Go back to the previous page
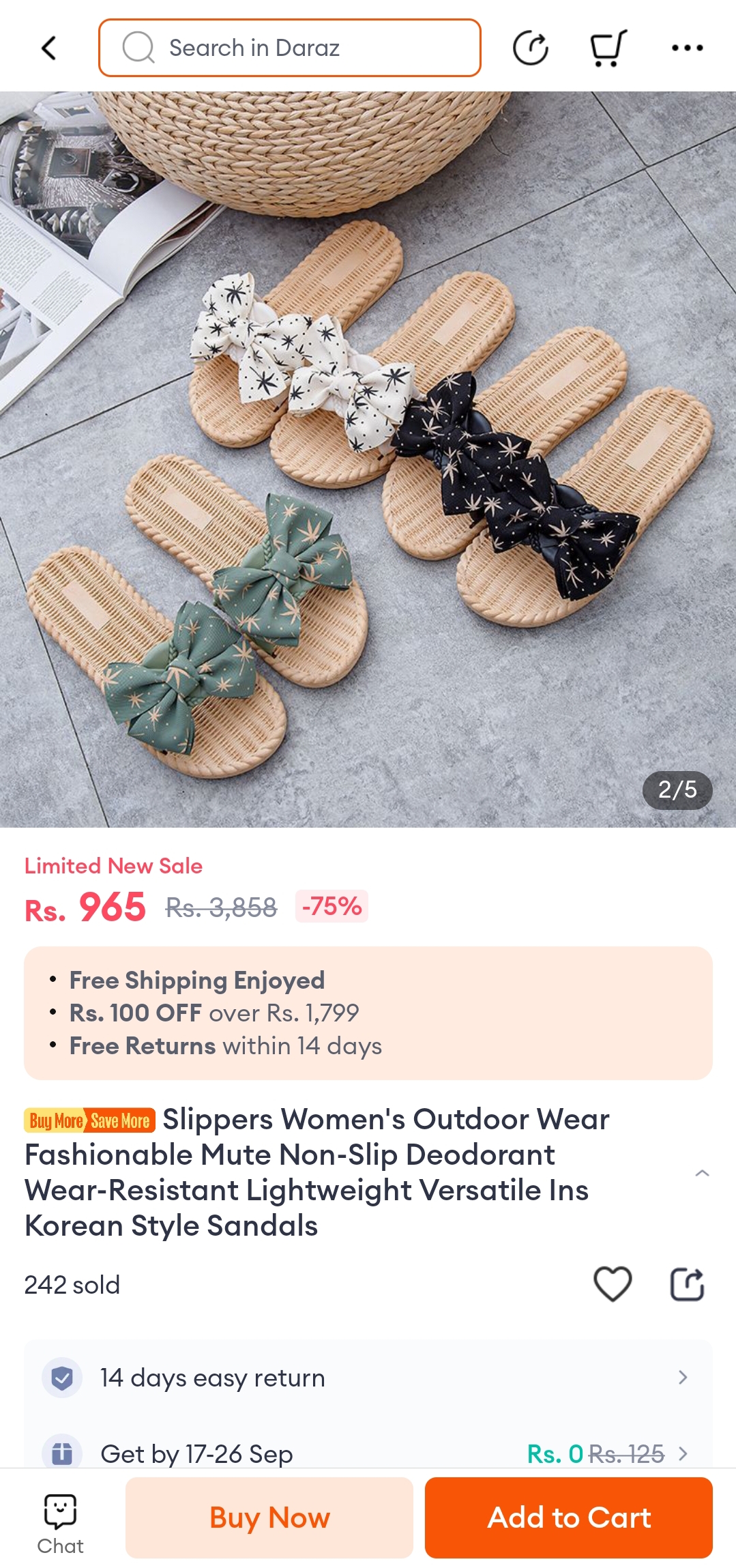The width and height of the screenshot is (736, 1568). [48, 48]
